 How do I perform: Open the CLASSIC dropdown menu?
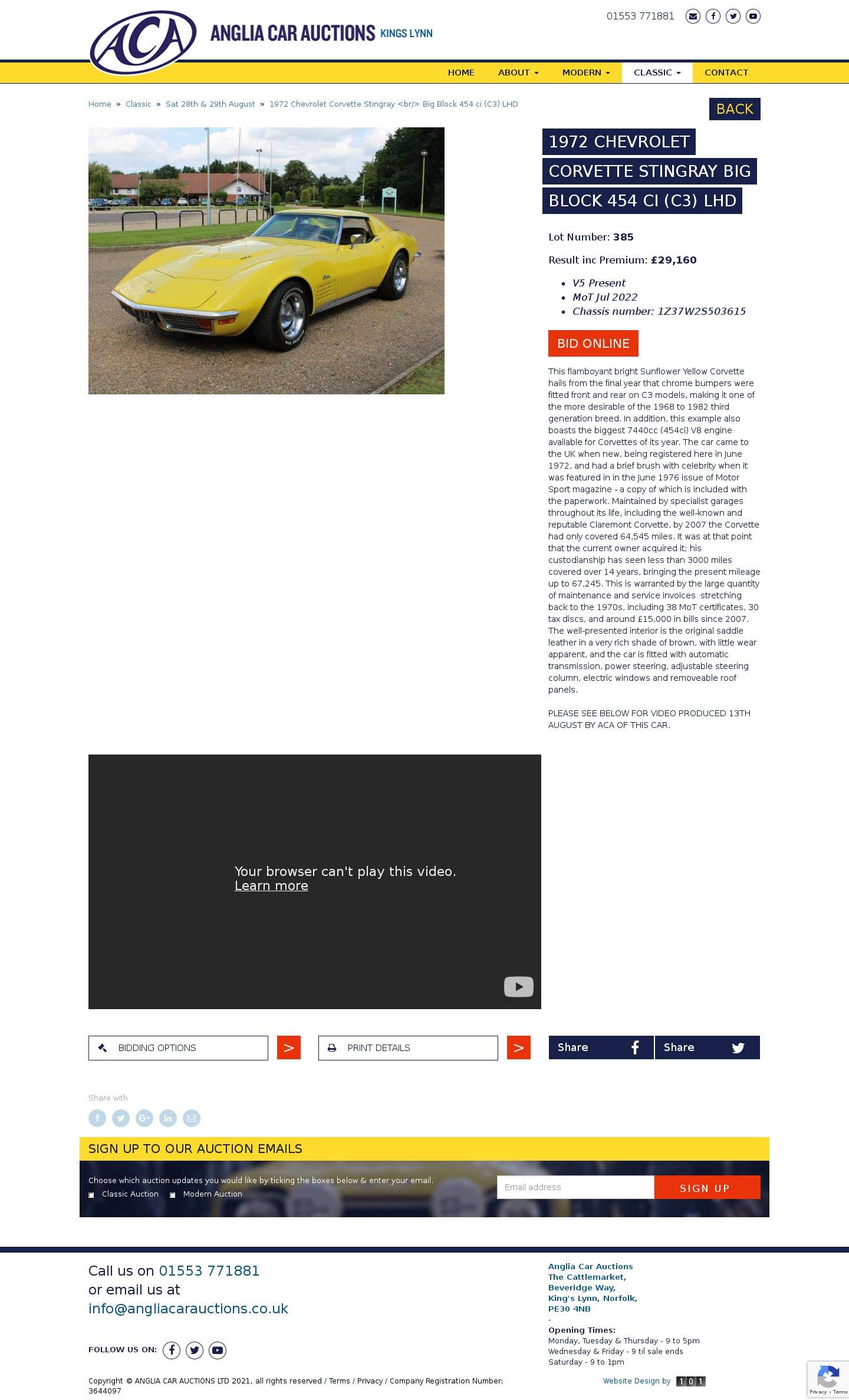[x=657, y=73]
